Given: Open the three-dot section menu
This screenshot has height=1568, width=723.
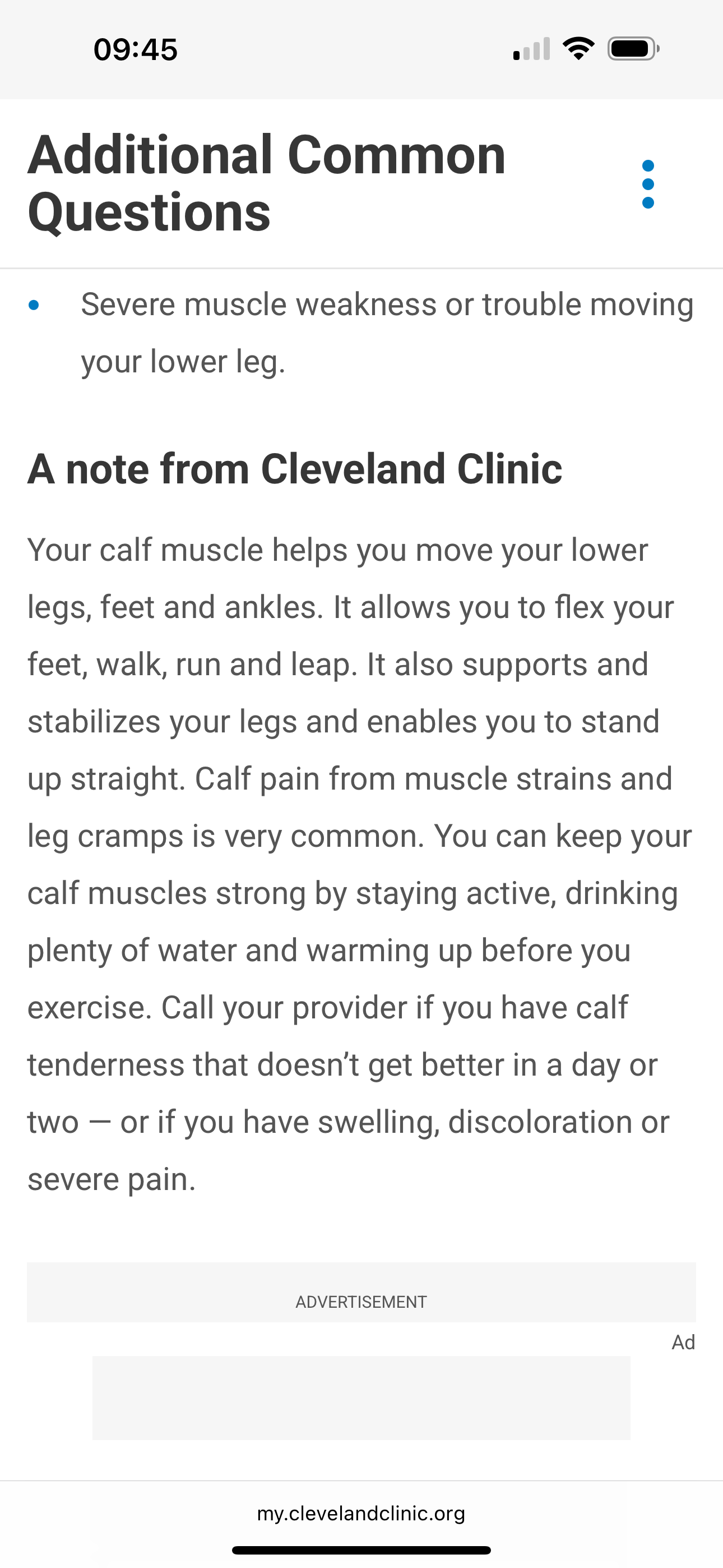Looking at the screenshot, I should click(x=647, y=184).
